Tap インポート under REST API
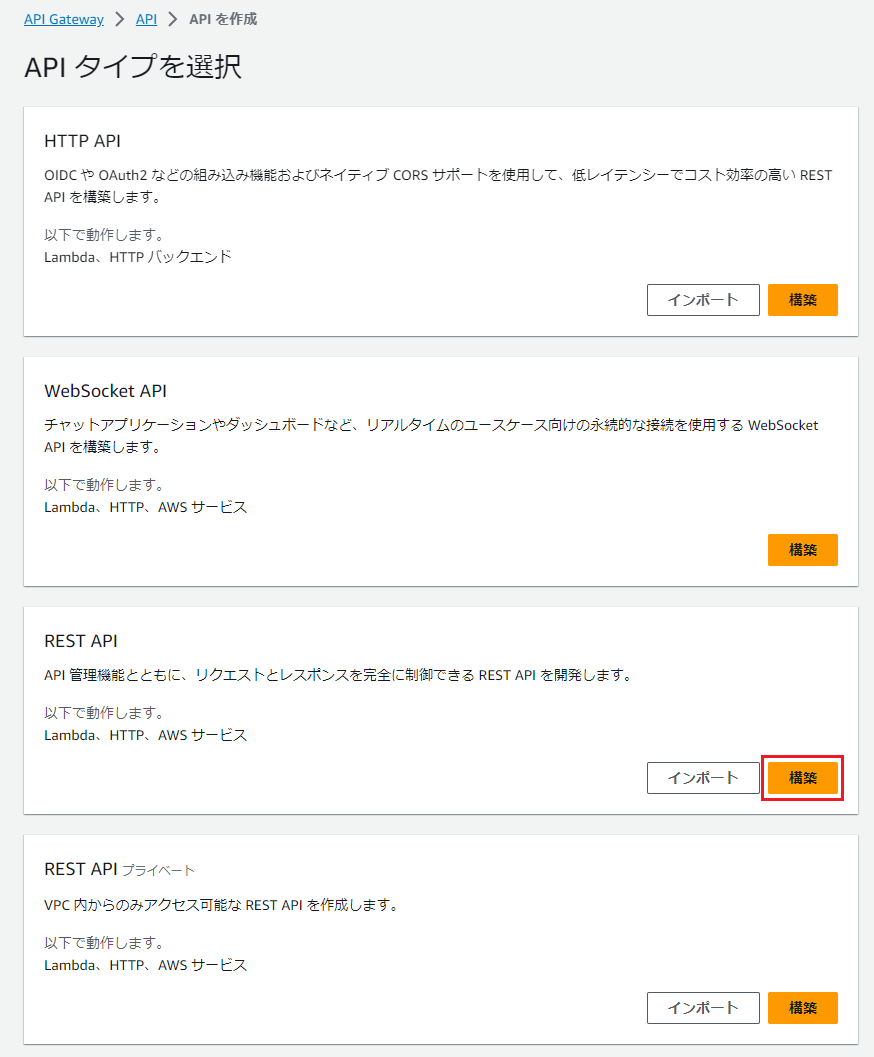The image size is (874, 1057). point(703,778)
